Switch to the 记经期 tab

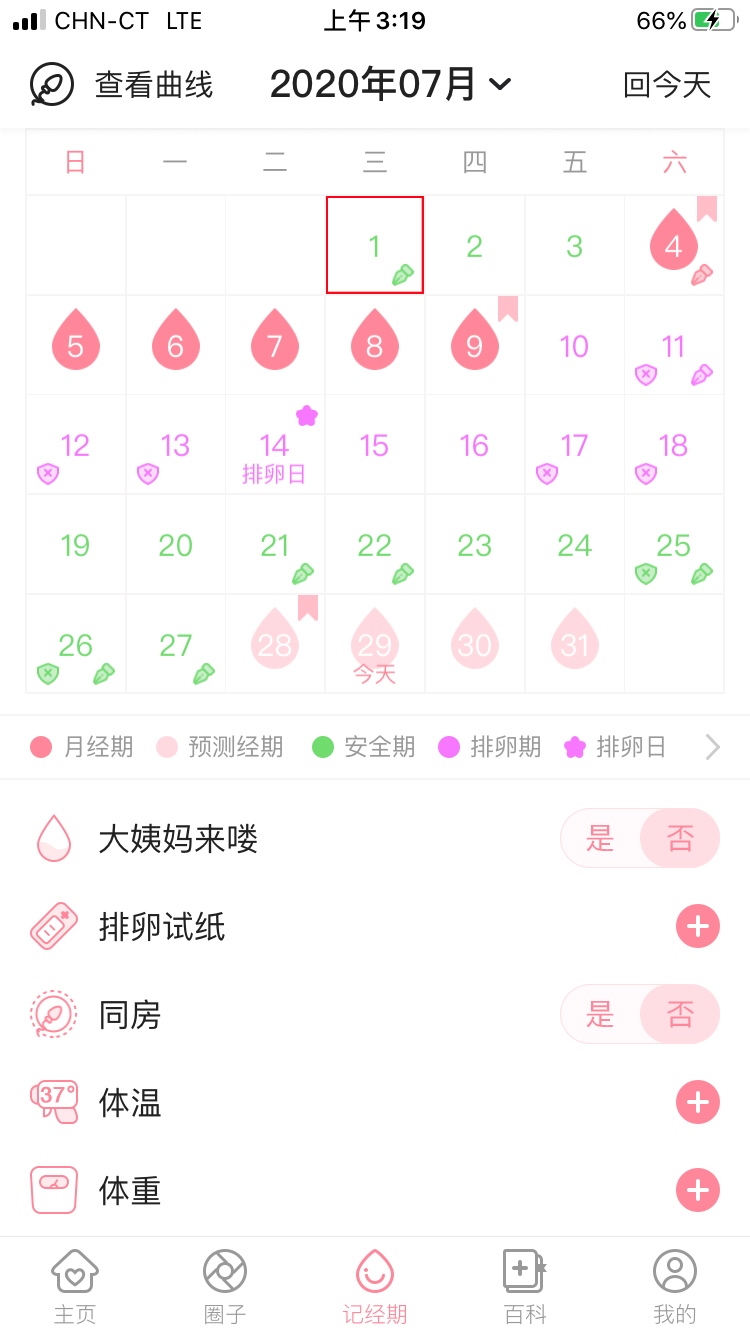(375, 1286)
